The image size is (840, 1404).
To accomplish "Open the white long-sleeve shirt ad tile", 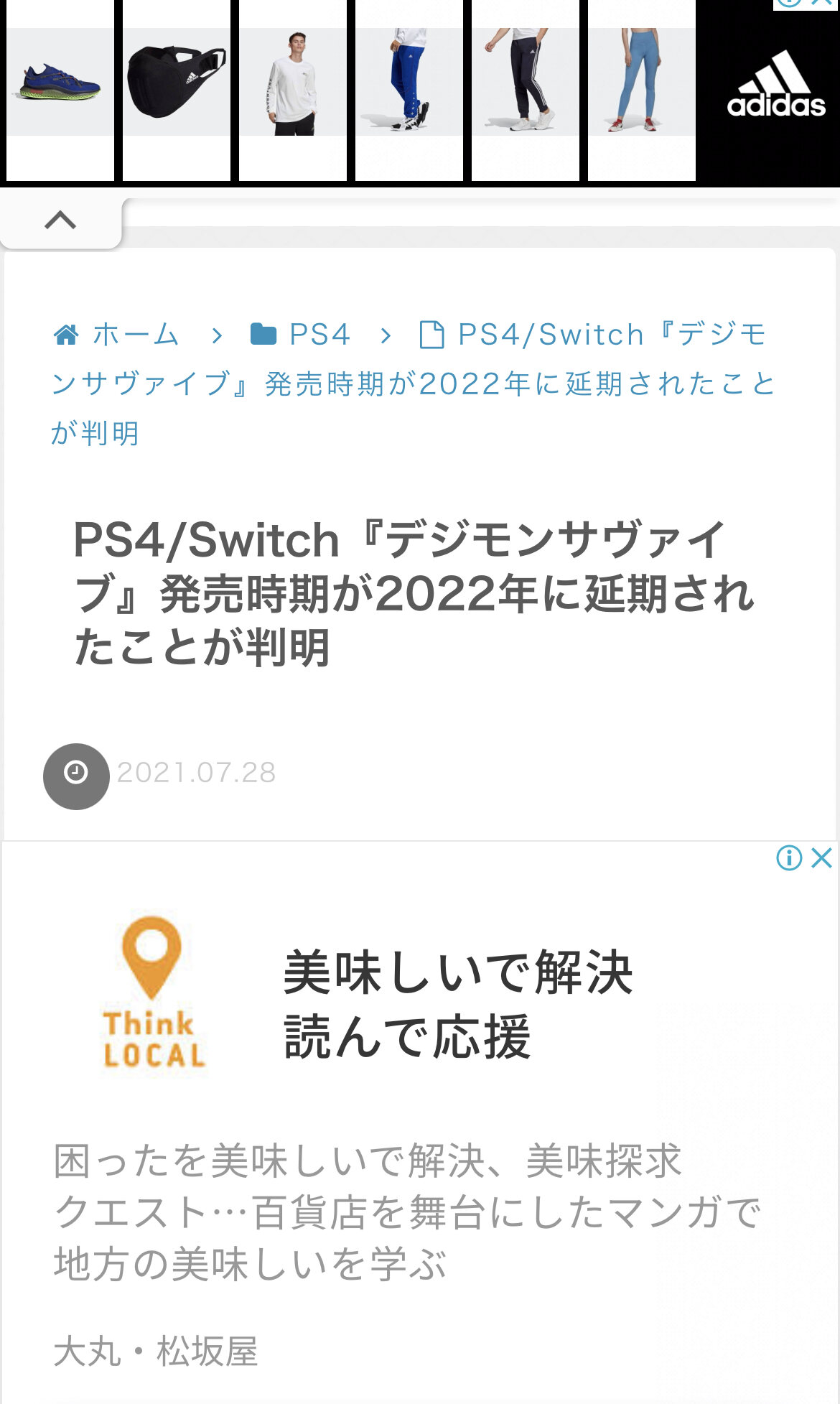I will 293,90.
